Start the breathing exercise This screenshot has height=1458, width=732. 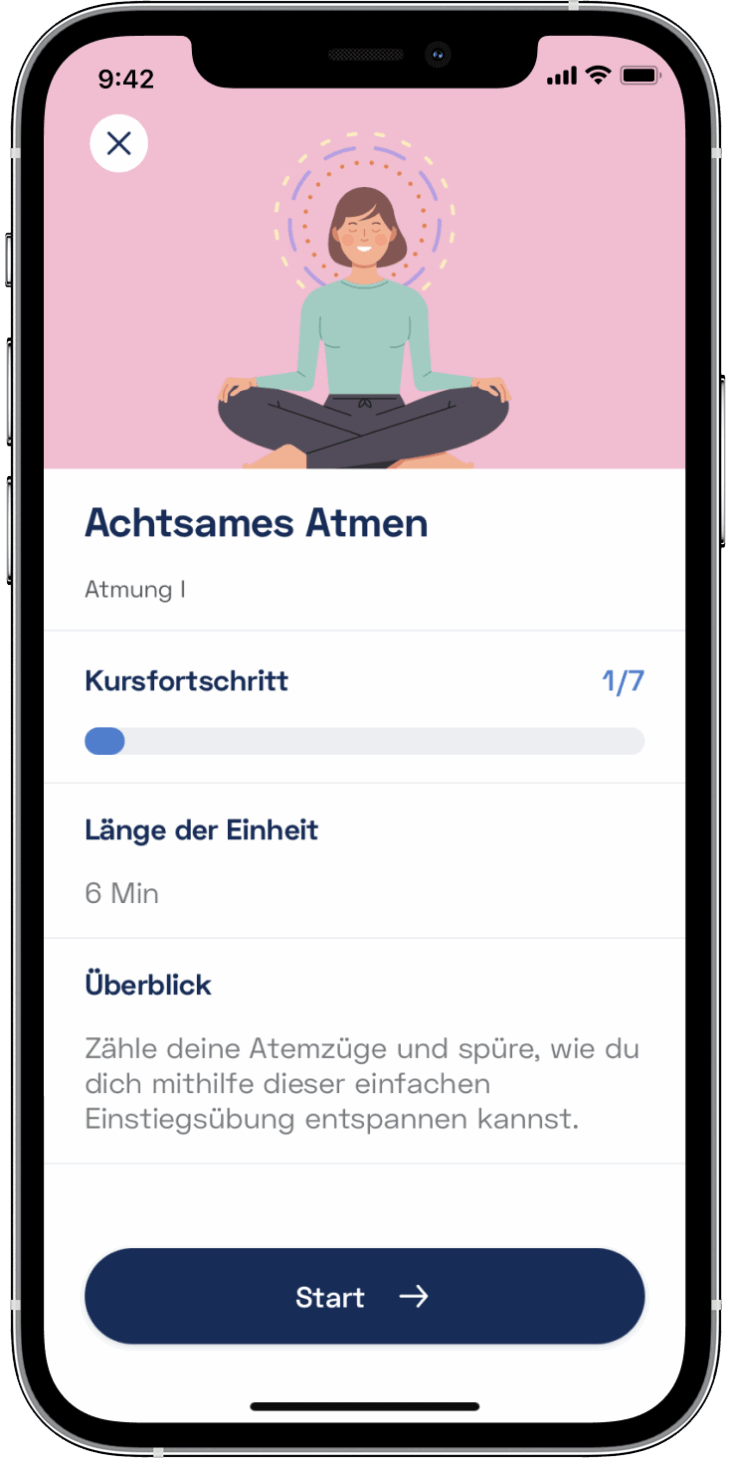[x=364, y=1296]
